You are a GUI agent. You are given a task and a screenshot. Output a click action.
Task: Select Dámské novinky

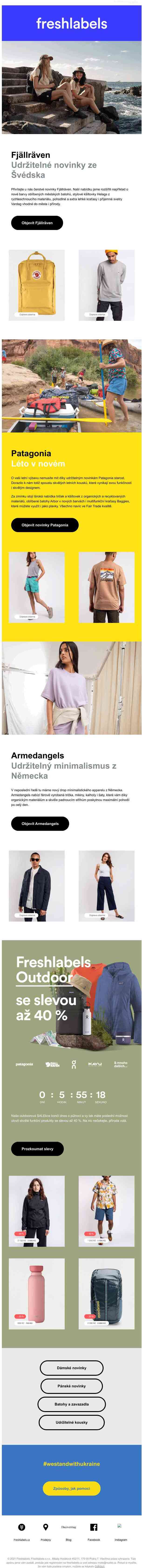(71, 1368)
